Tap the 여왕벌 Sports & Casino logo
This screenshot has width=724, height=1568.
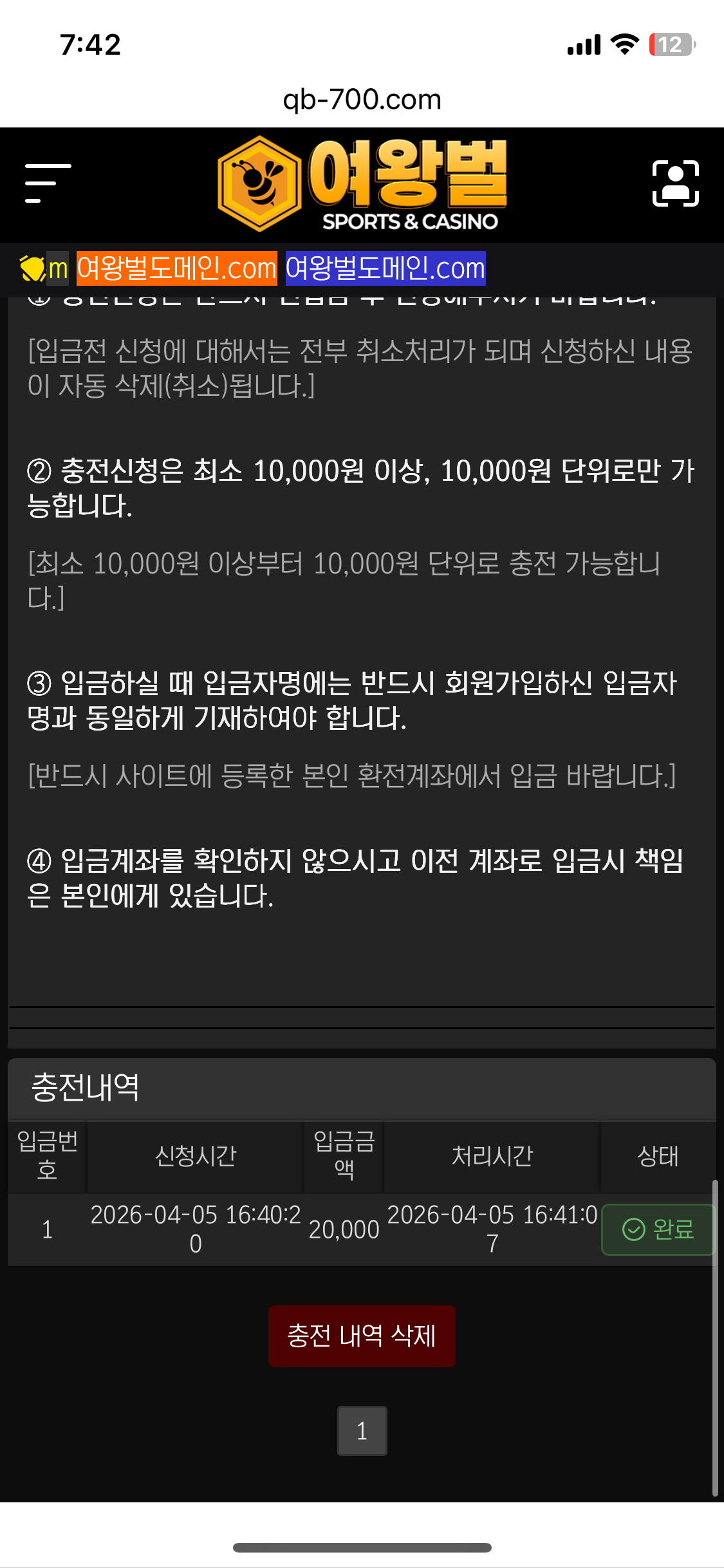point(362,184)
